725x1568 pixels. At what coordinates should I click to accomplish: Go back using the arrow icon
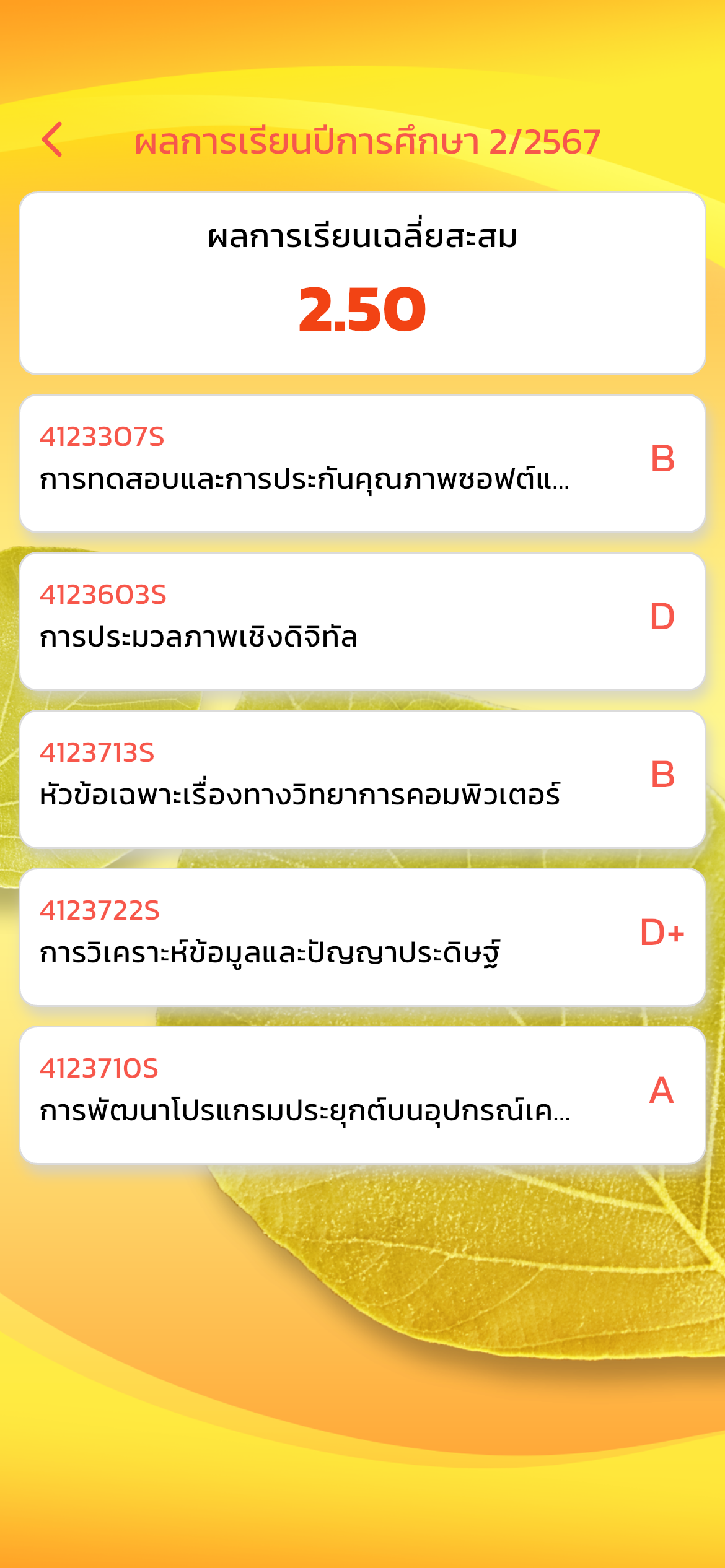(53, 140)
